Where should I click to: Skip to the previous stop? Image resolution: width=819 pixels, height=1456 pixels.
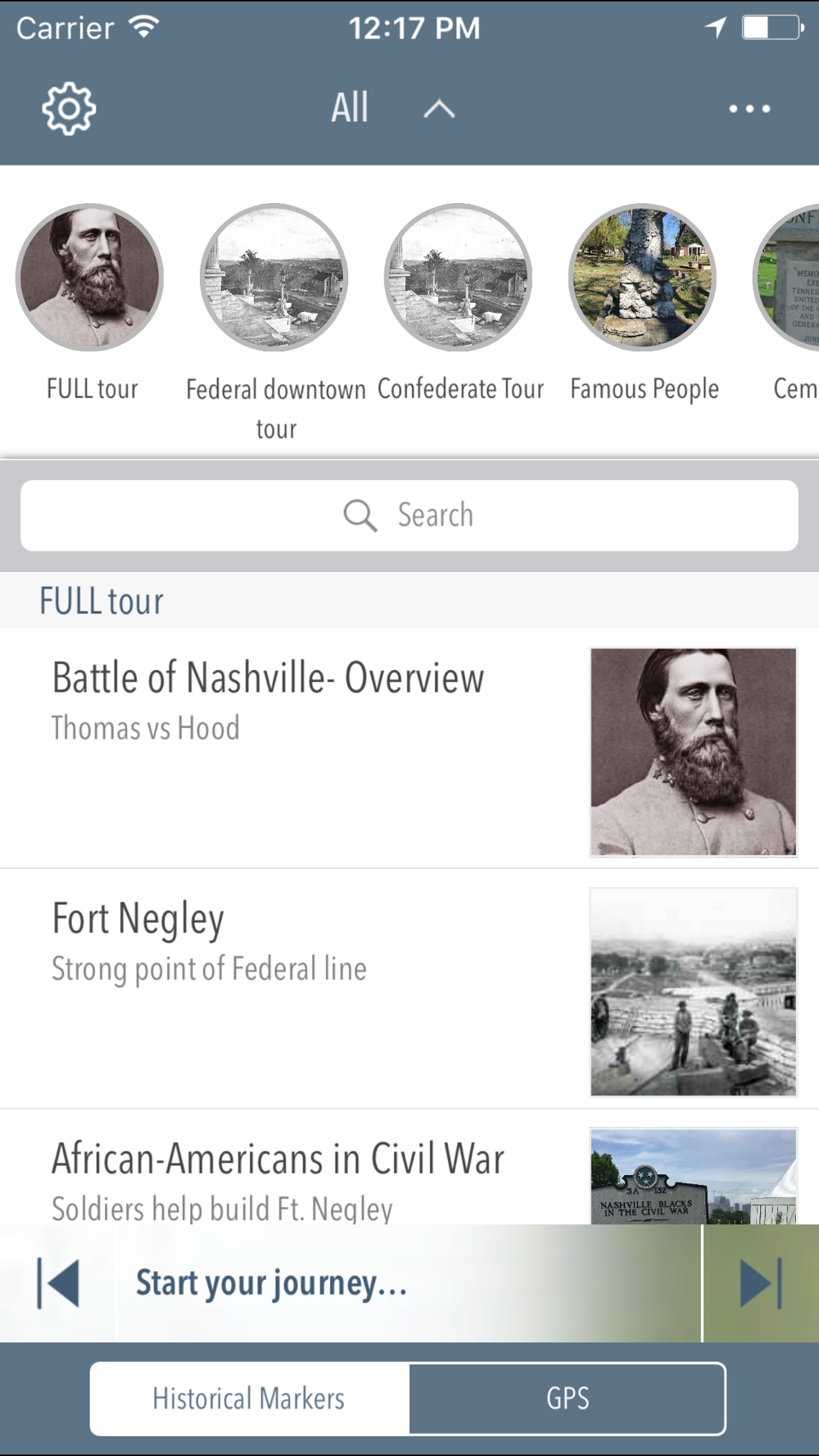pos(59,1283)
